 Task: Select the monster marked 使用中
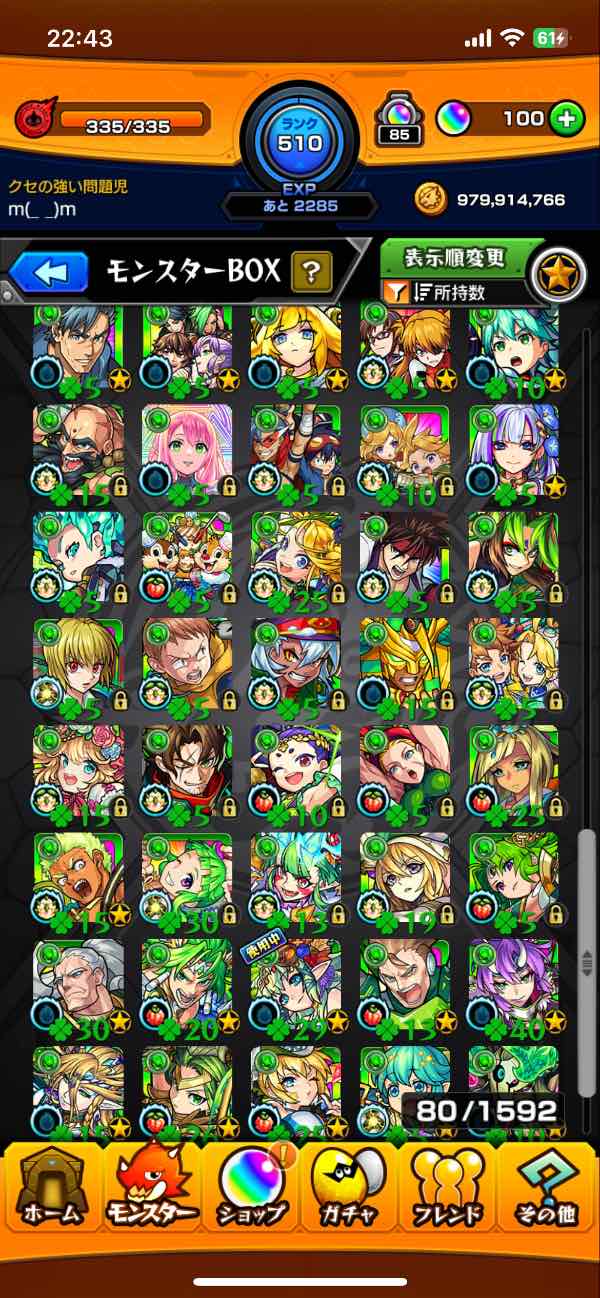tap(295, 985)
